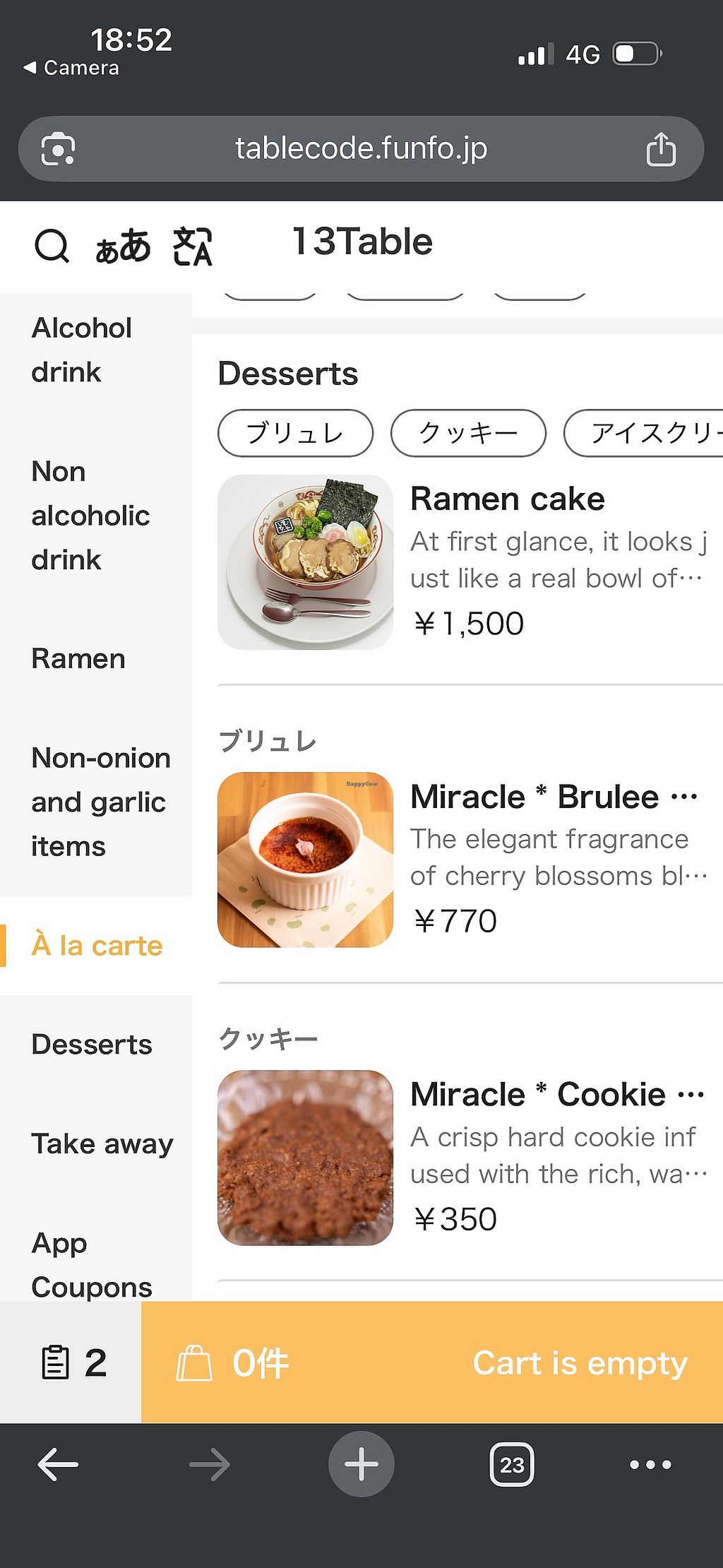
Task: Open Non-onion and garlic items category
Action: [x=100, y=802]
